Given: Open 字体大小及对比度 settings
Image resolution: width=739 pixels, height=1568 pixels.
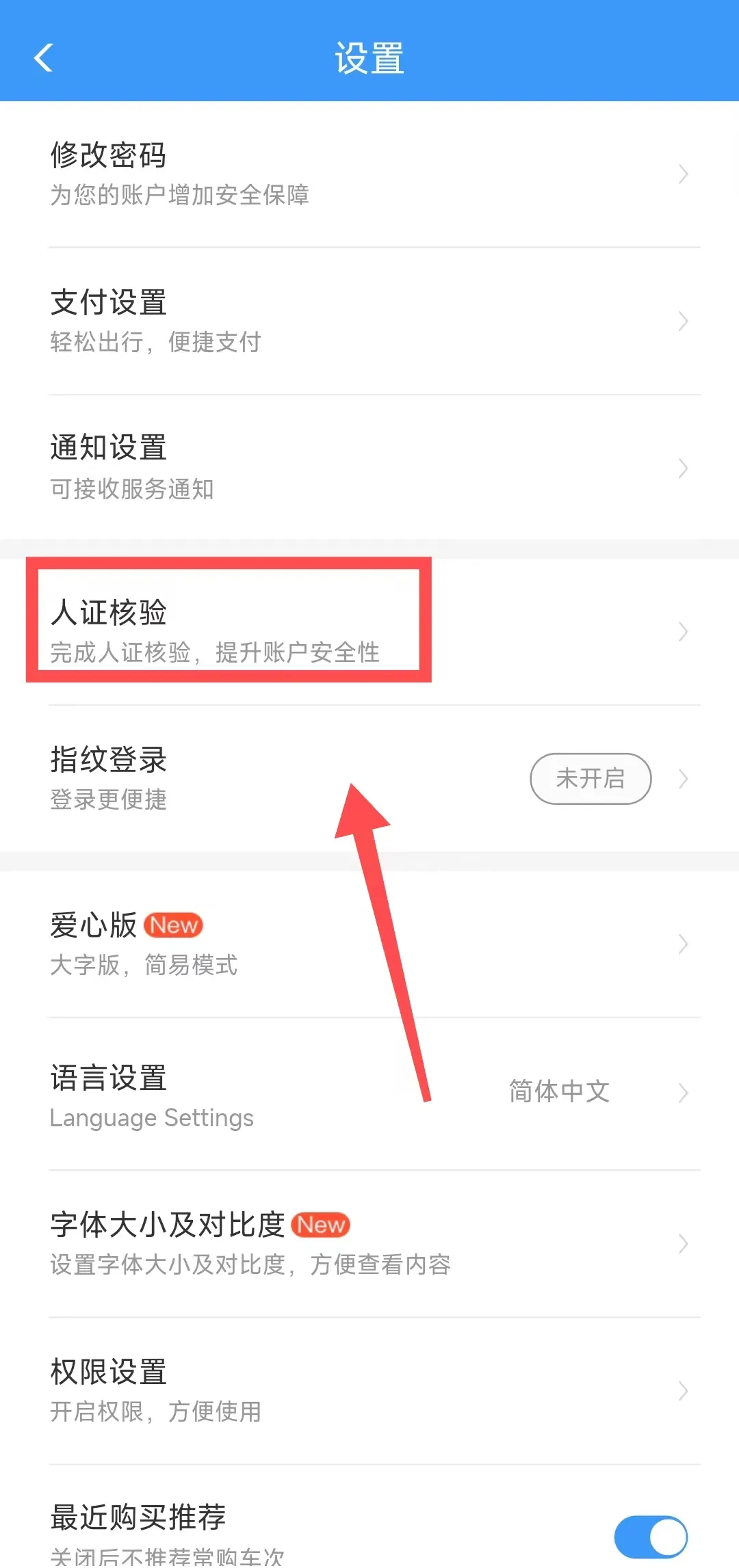Looking at the screenshot, I should click(x=369, y=1244).
